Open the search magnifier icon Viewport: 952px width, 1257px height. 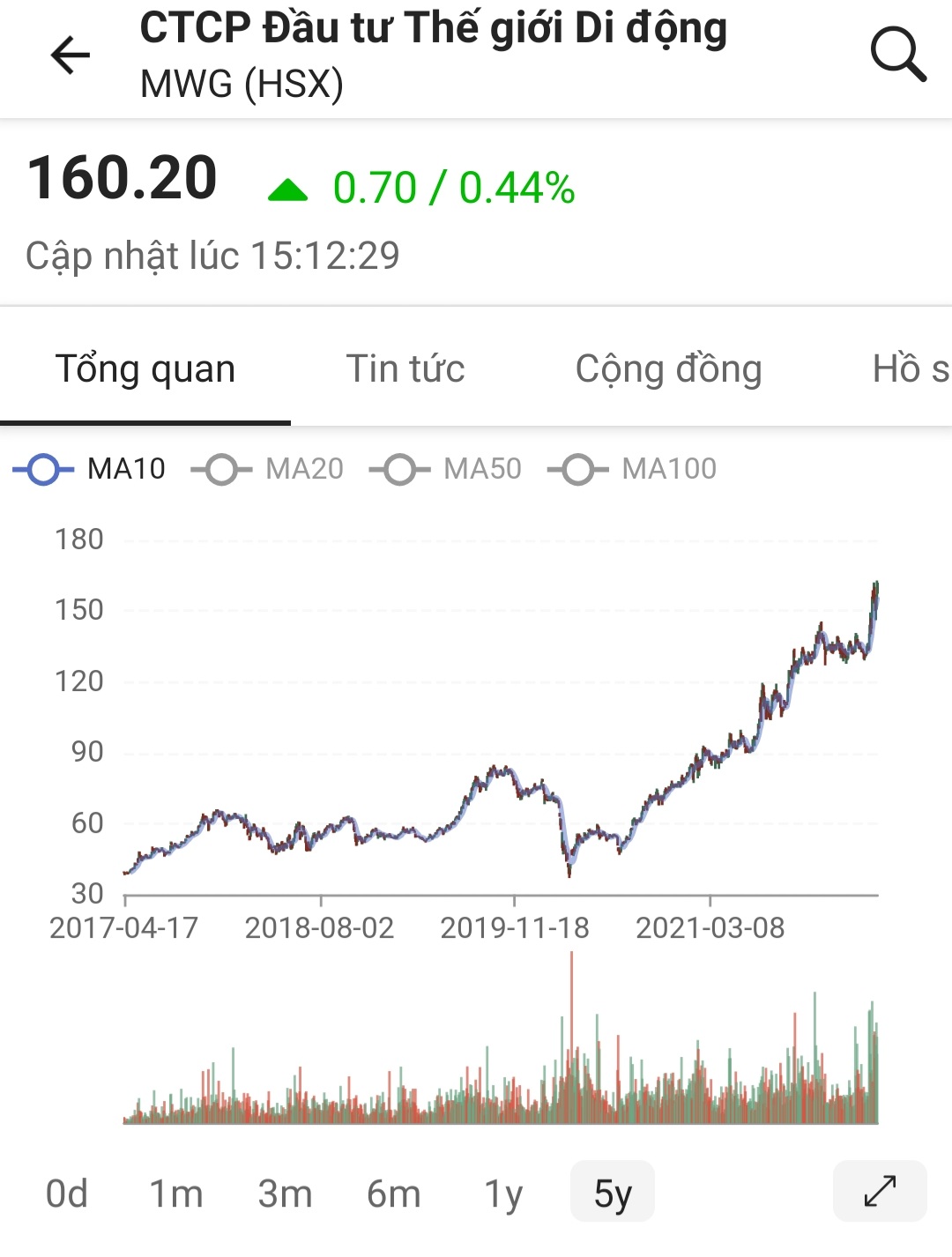(x=897, y=55)
